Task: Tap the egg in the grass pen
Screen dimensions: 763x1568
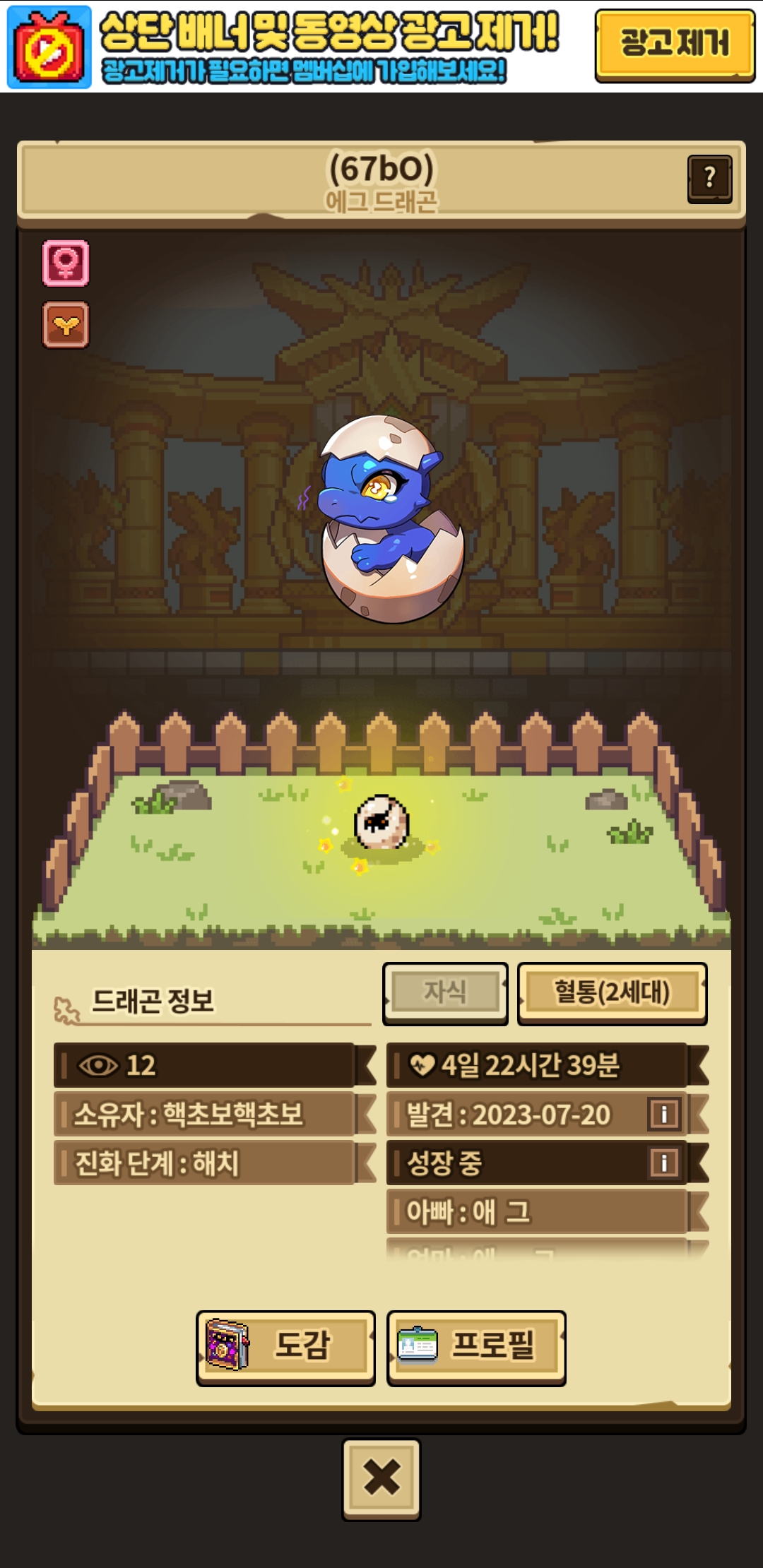Action: [381, 821]
